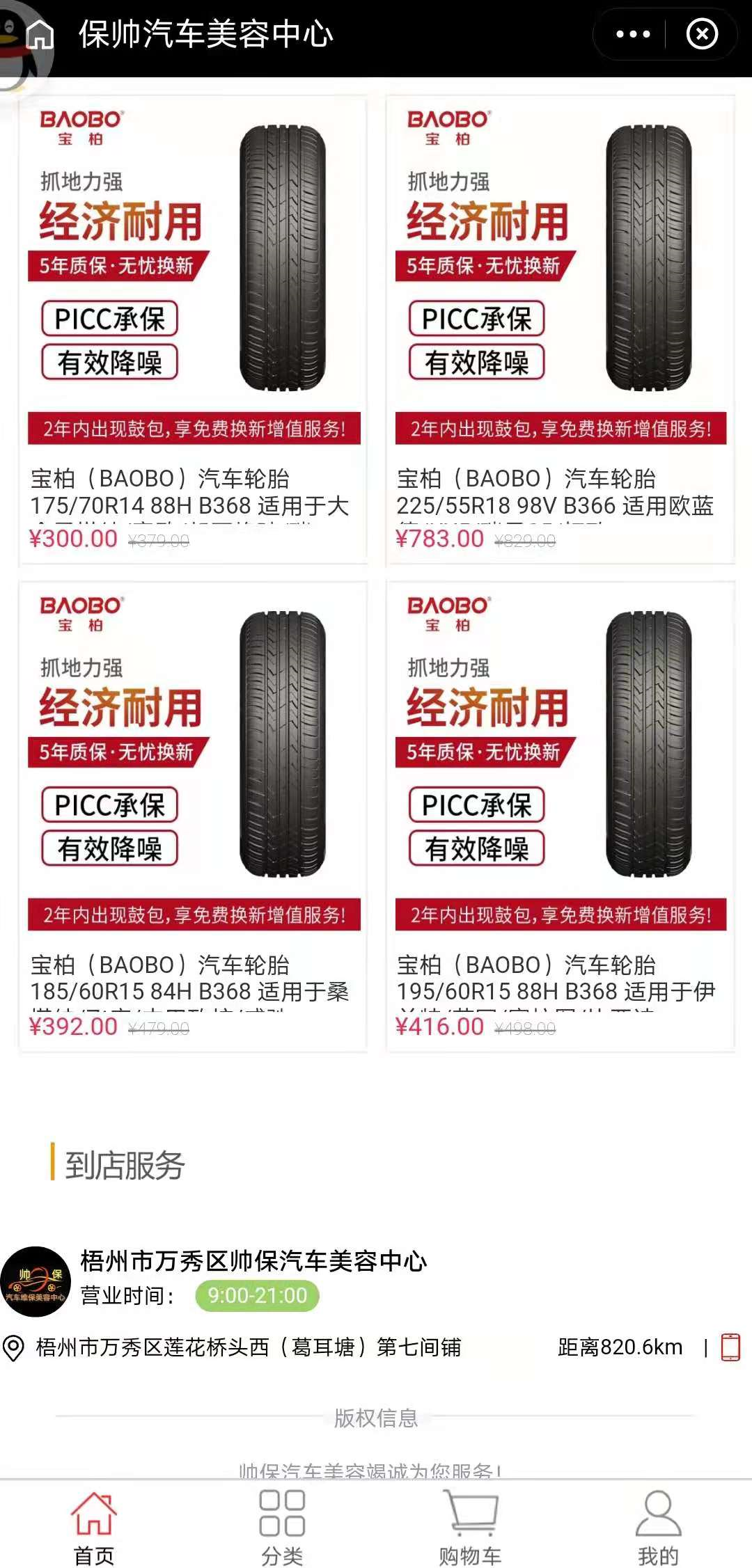Open the 225/55R18 98V B366 tire product
752x1568 pixels.
[560, 328]
